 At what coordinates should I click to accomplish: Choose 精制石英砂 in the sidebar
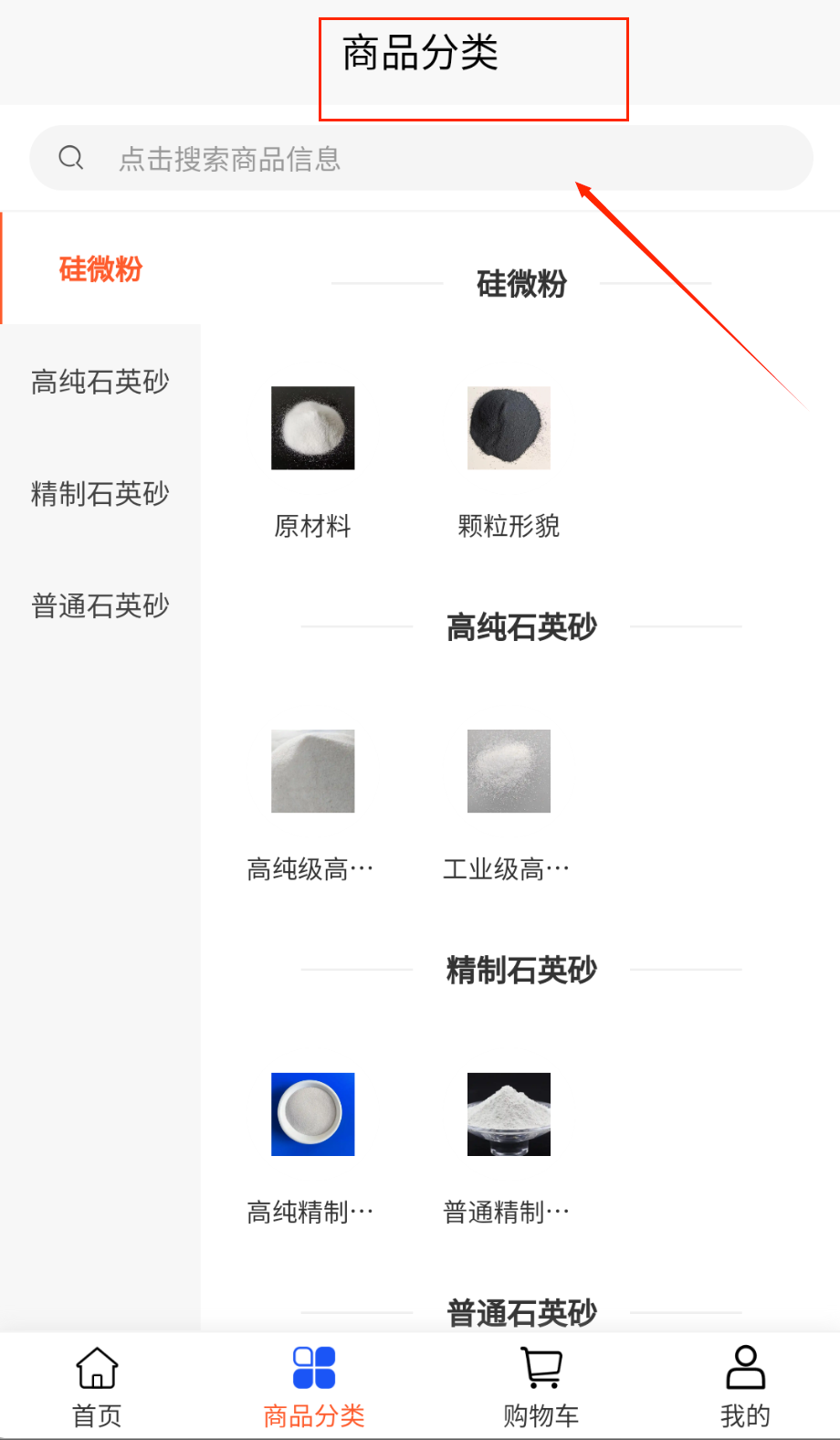(100, 494)
